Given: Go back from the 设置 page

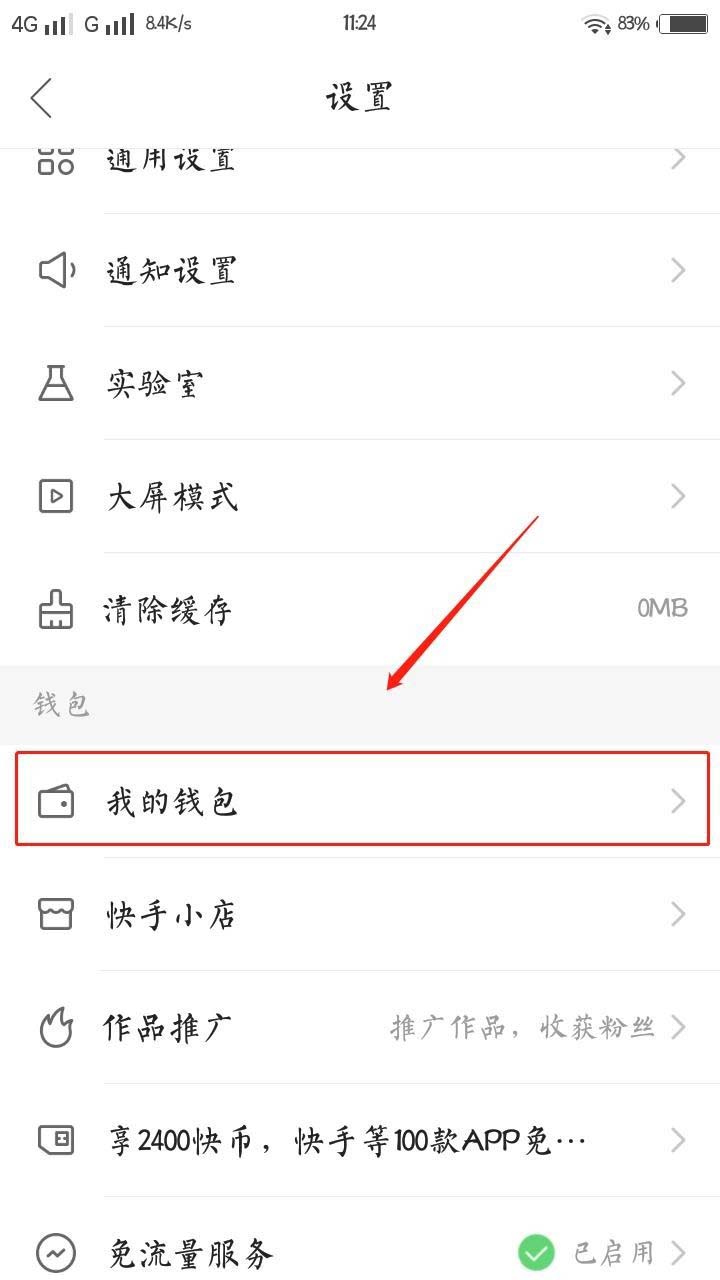Looking at the screenshot, I should coord(41,98).
